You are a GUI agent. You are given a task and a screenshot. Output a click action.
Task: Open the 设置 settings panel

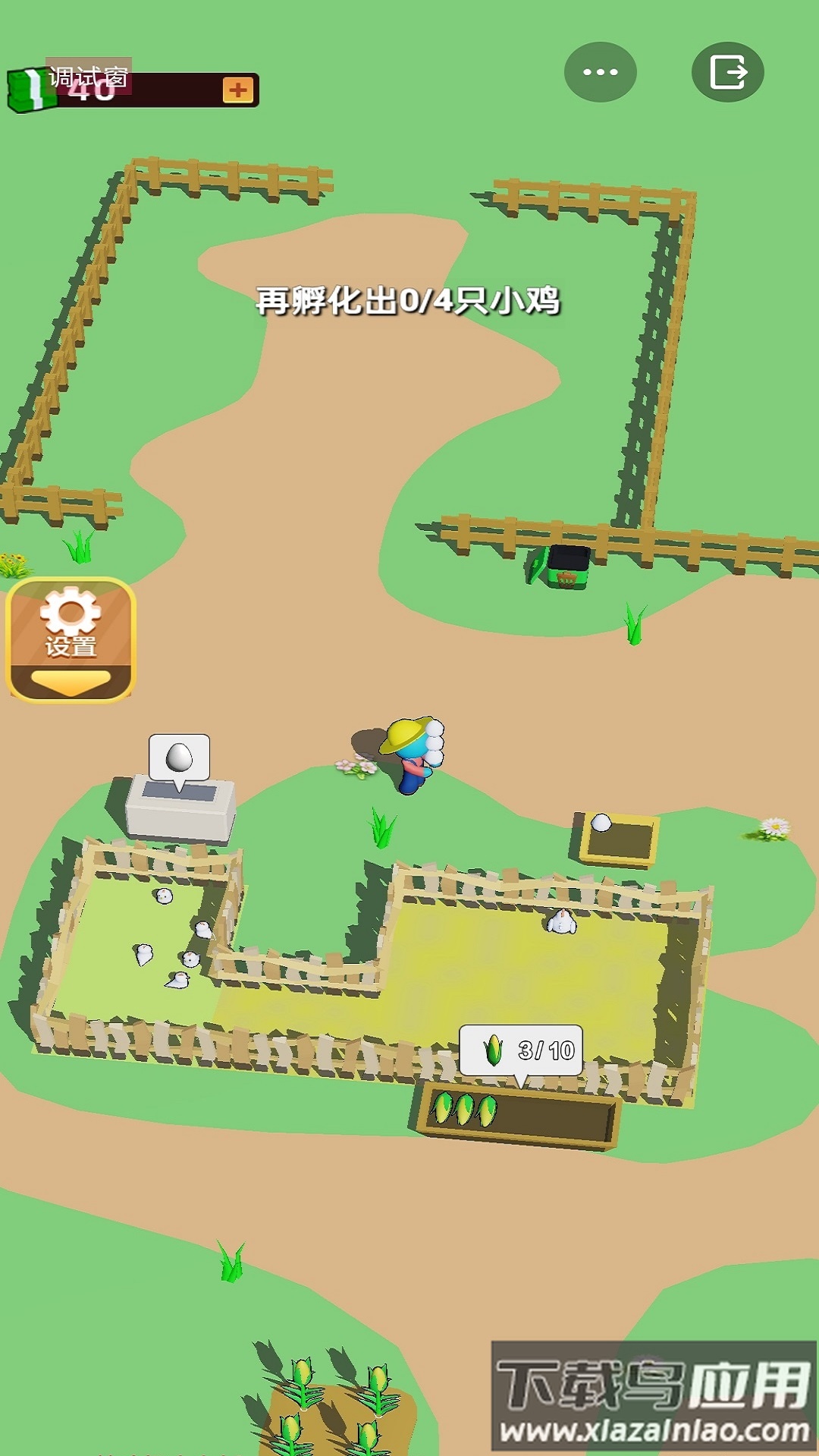(x=71, y=639)
